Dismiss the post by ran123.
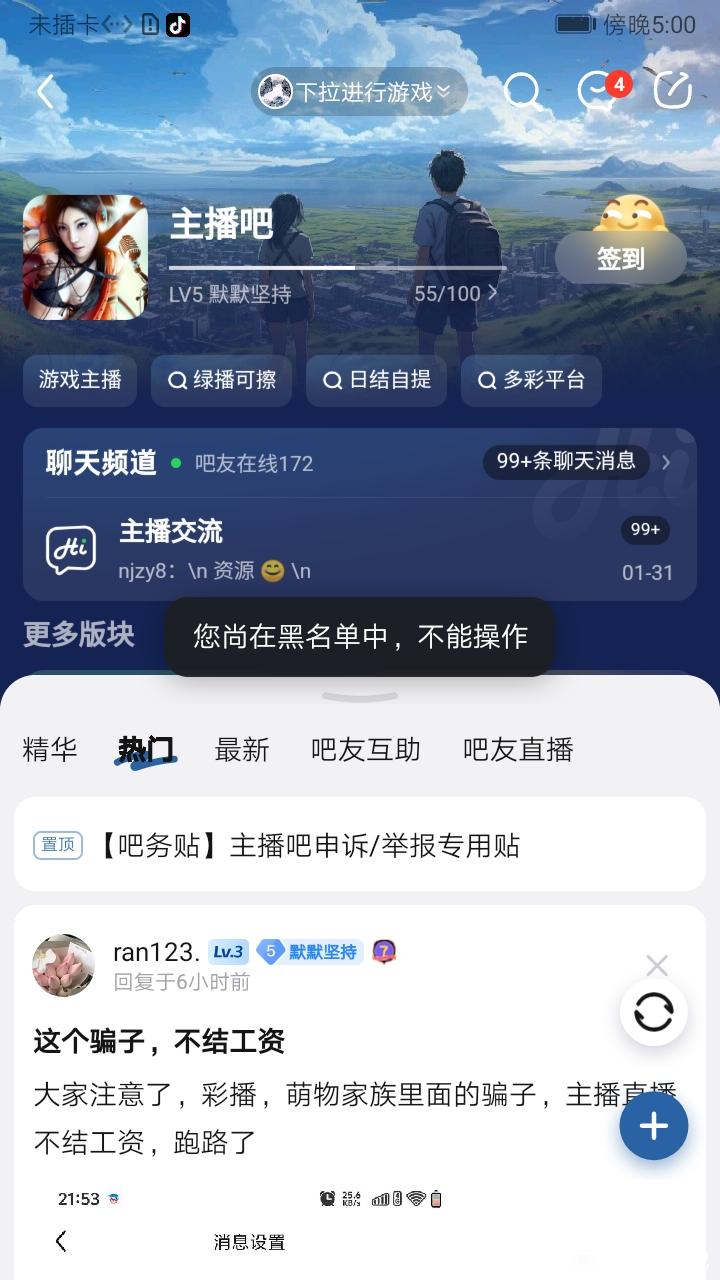This screenshot has height=1280, width=720. pos(657,965)
